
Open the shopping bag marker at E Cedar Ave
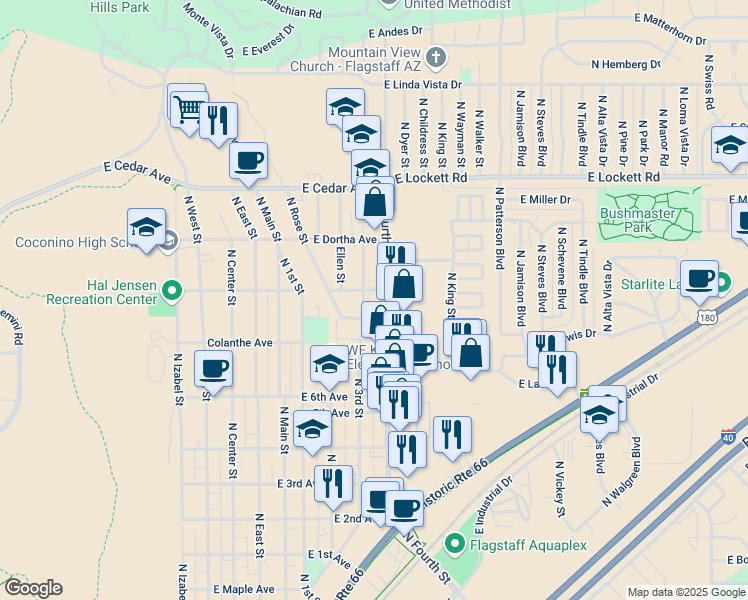point(375,205)
